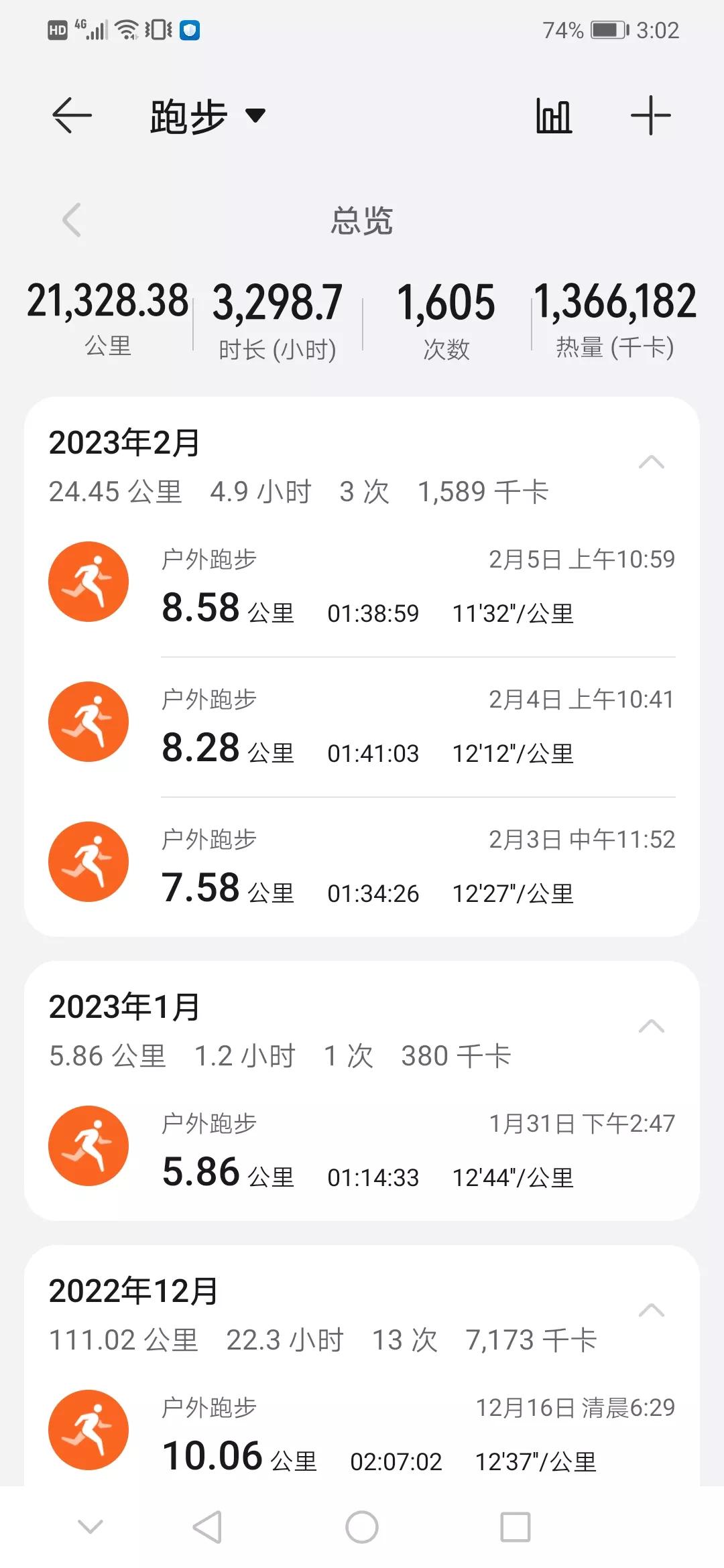Open the February 3 outdoor run record icon
Image resolution: width=724 pixels, height=1568 pixels.
[x=88, y=862]
